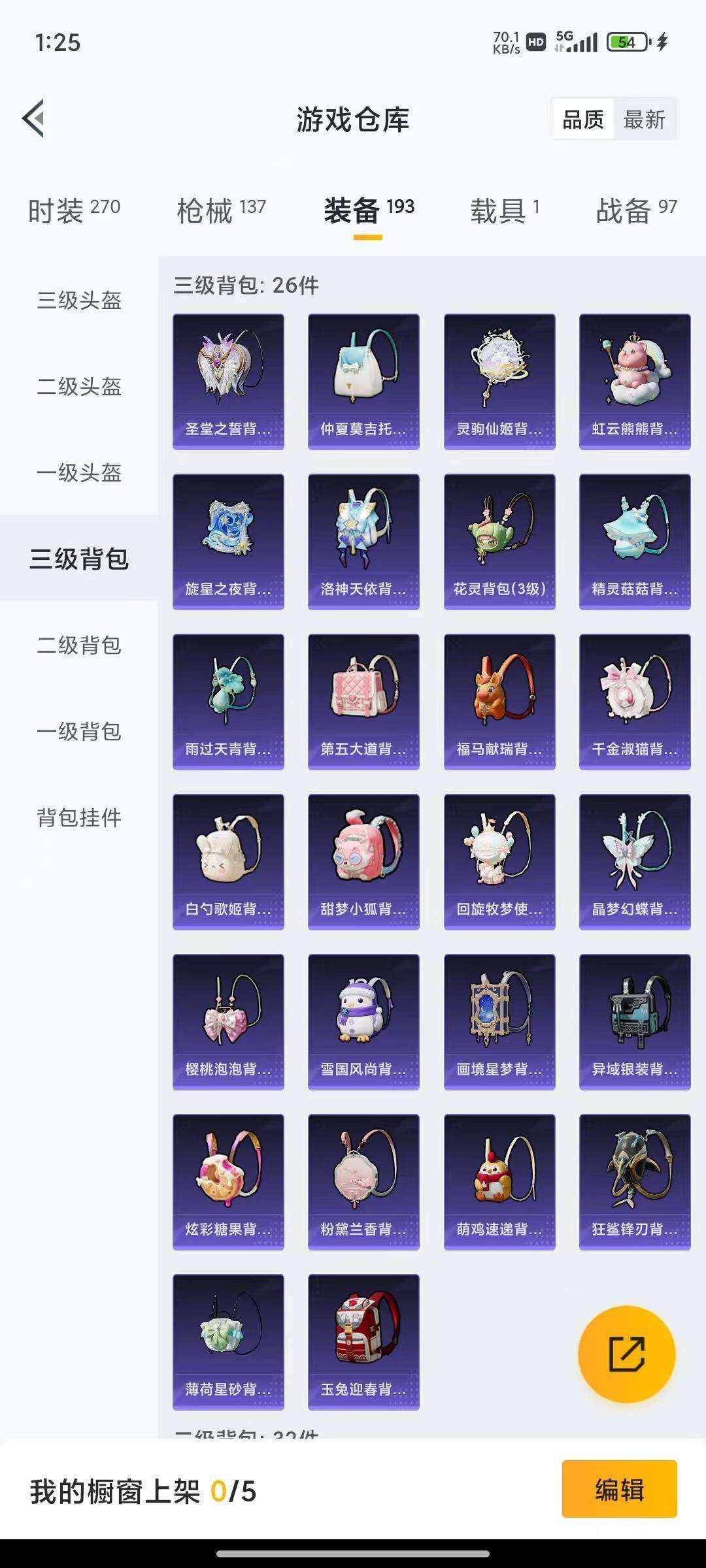The width and height of the screenshot is (706, 1568).
Task: Tap the 编辑 button
Action: coord(619,1490)
